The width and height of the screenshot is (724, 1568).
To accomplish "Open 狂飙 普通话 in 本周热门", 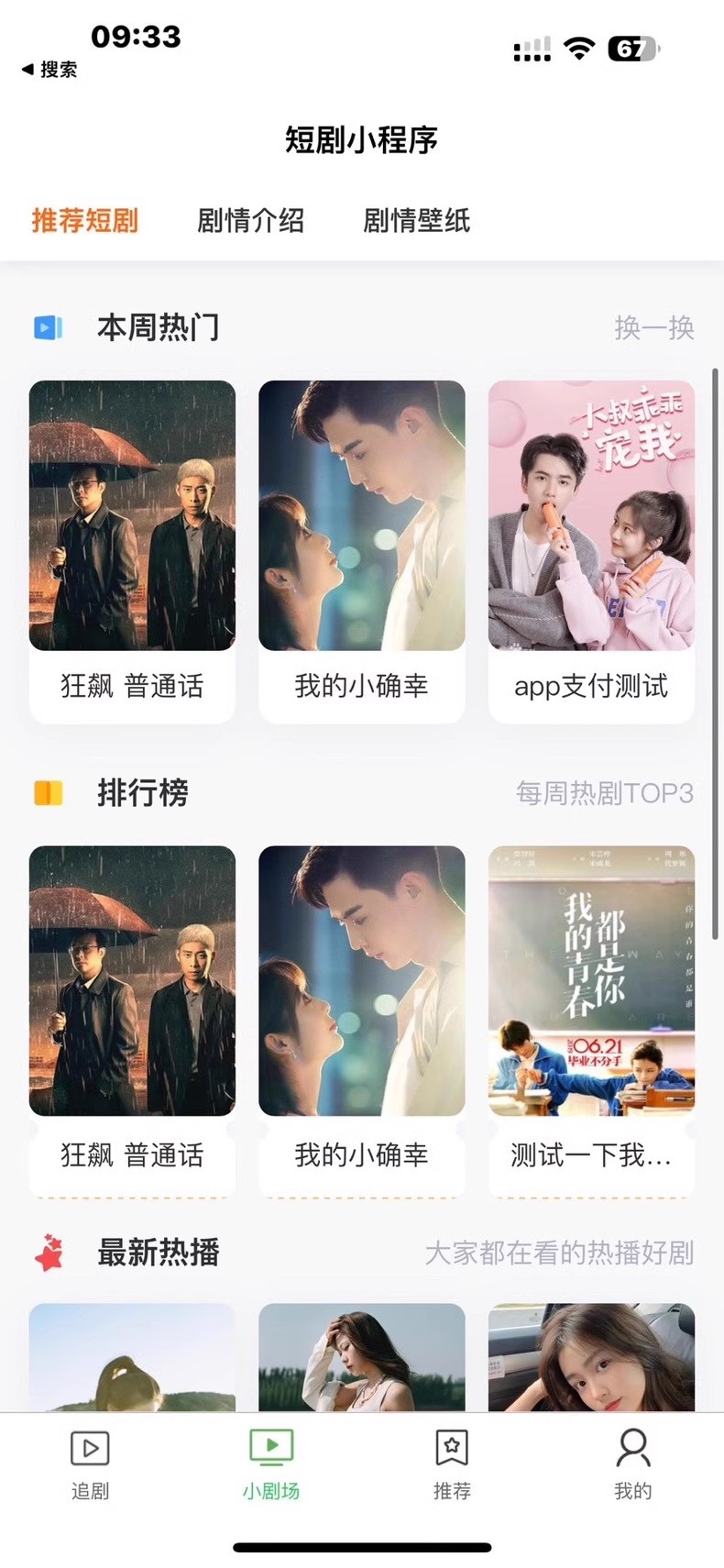I will pos(132,551).
